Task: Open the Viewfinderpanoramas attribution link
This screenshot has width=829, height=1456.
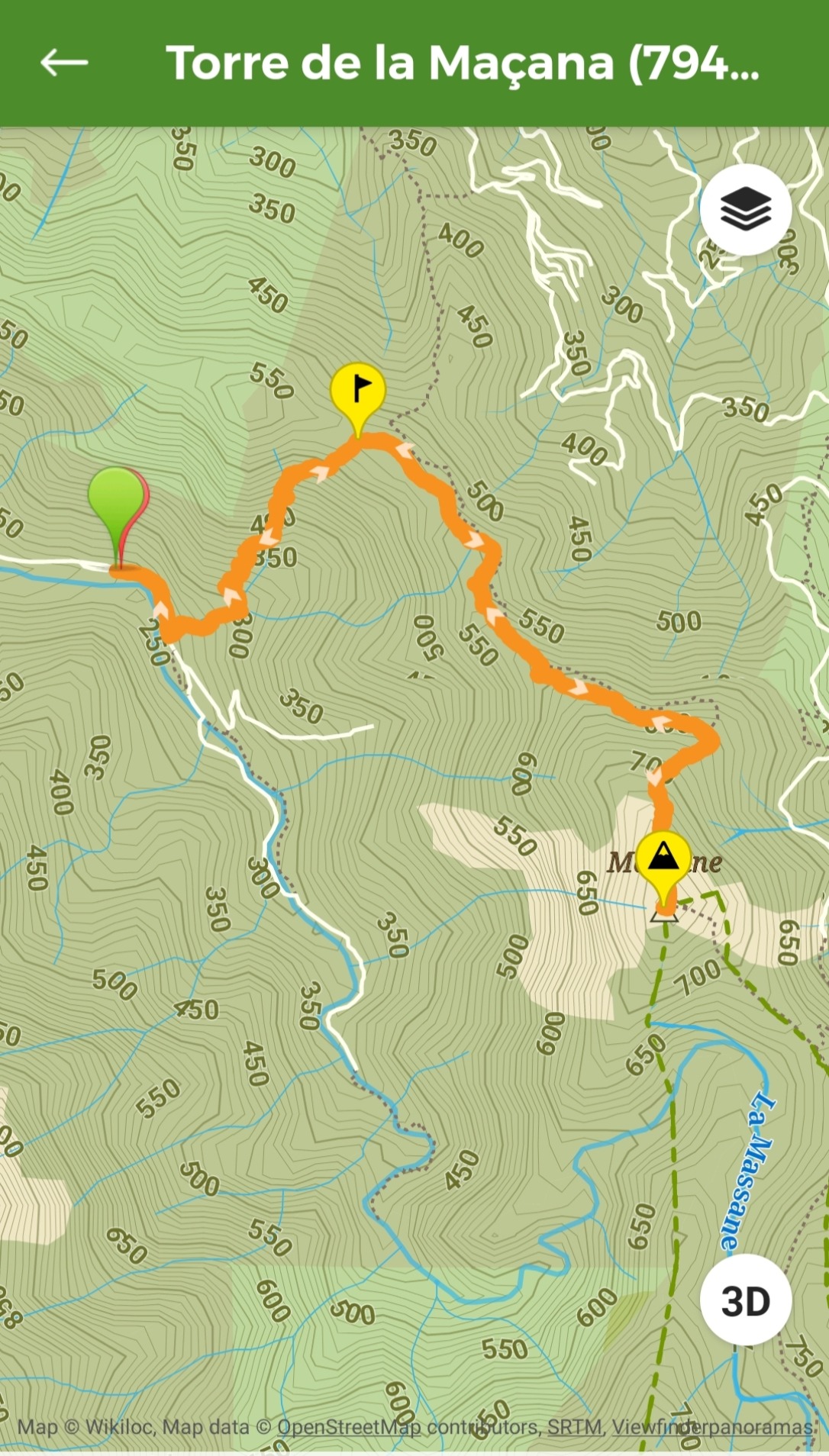Action: (711, 1427)
